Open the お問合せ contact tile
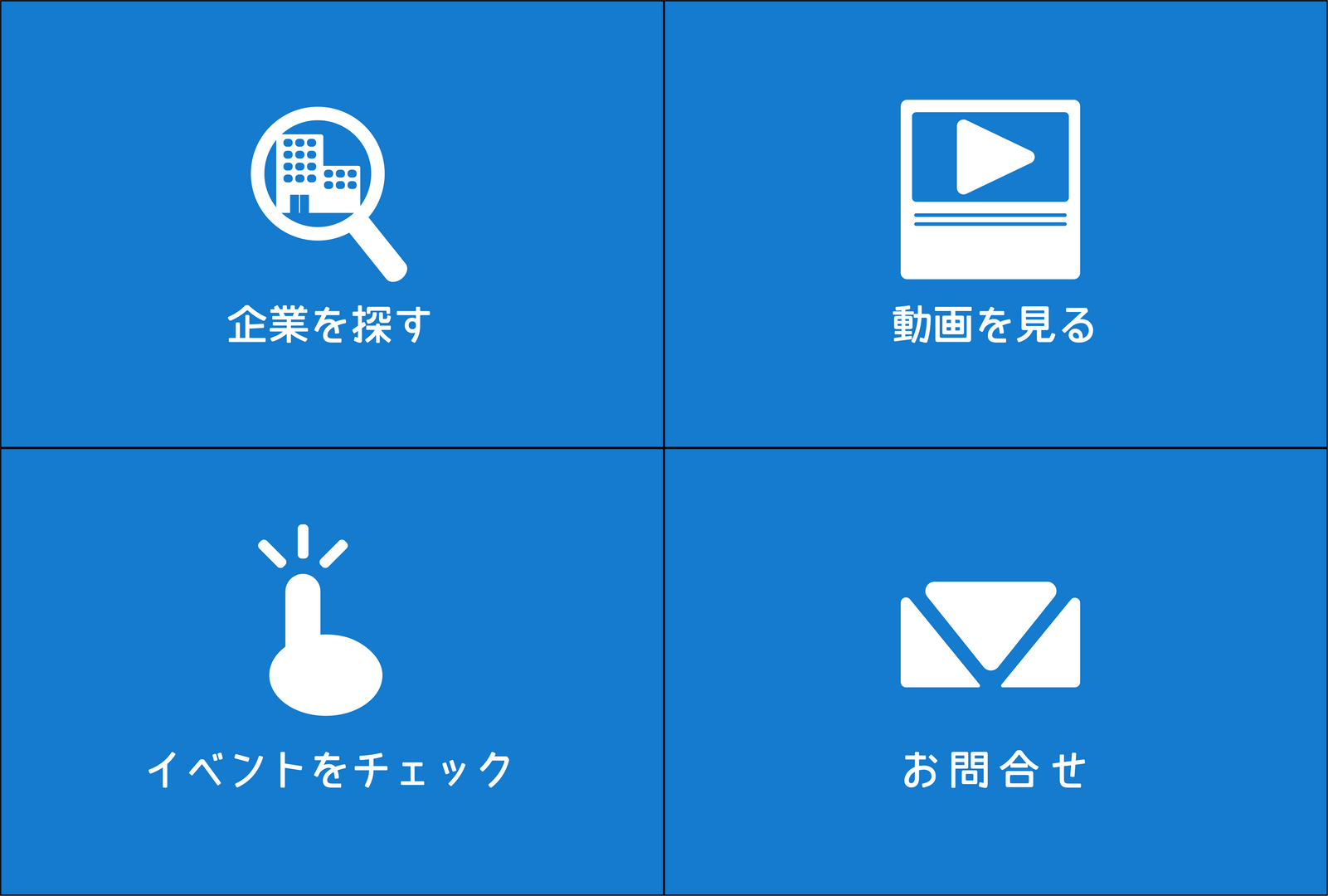Viewport: 1328px width, 896px height. 995,672
